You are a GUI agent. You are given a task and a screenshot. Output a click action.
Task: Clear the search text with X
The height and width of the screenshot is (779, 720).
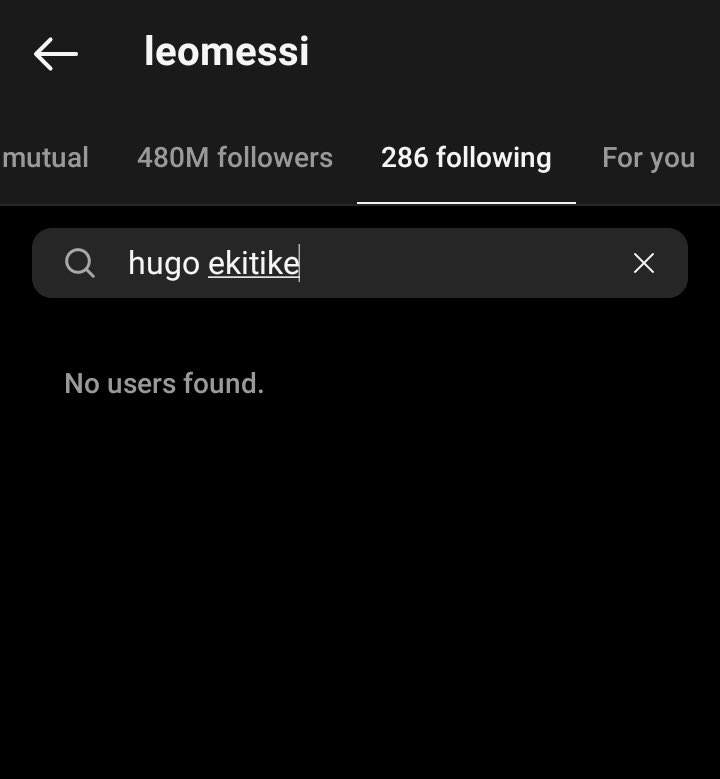[644, 263]
